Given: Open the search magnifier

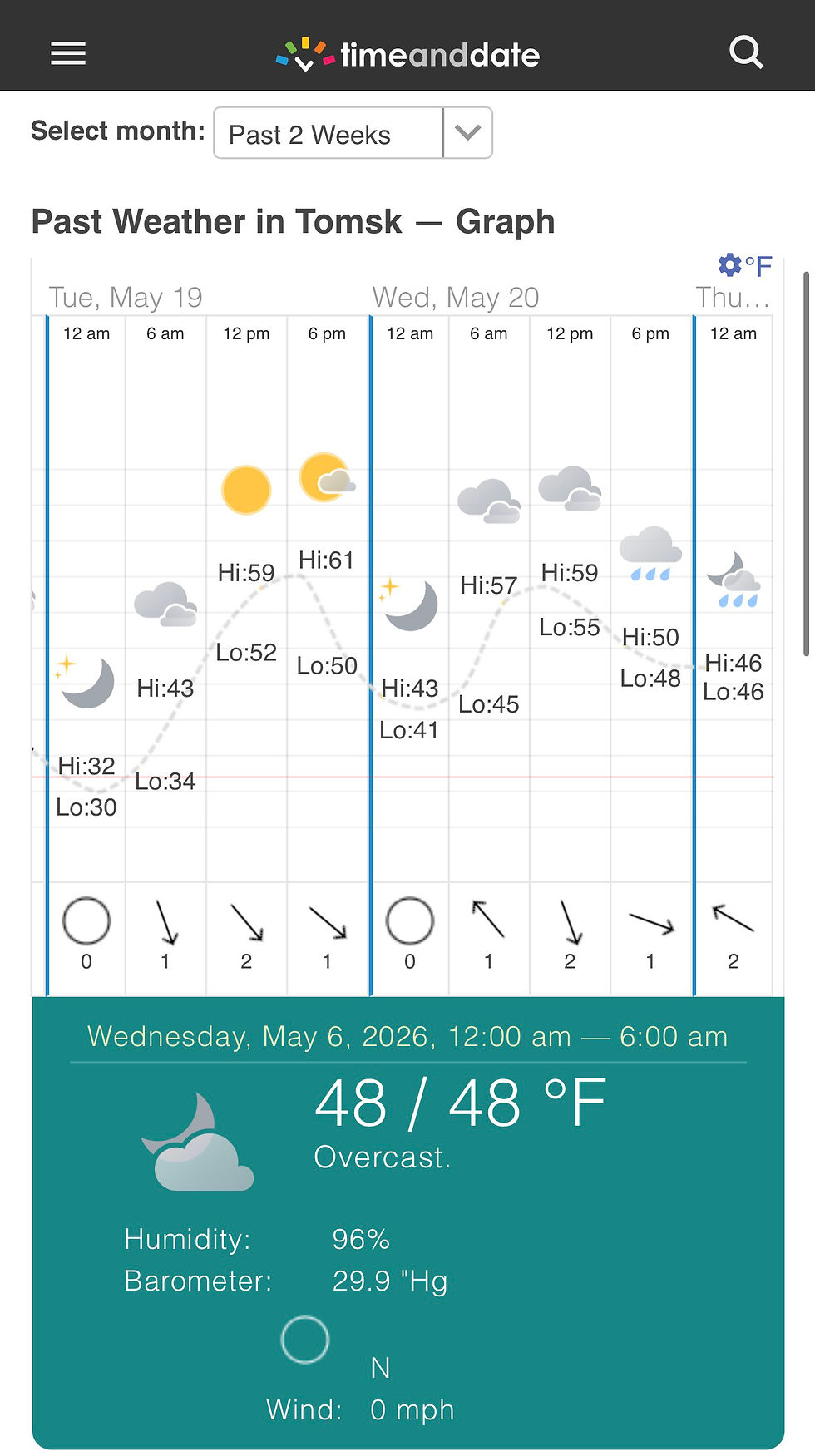Looking at the screenshot, I should 746,52.
